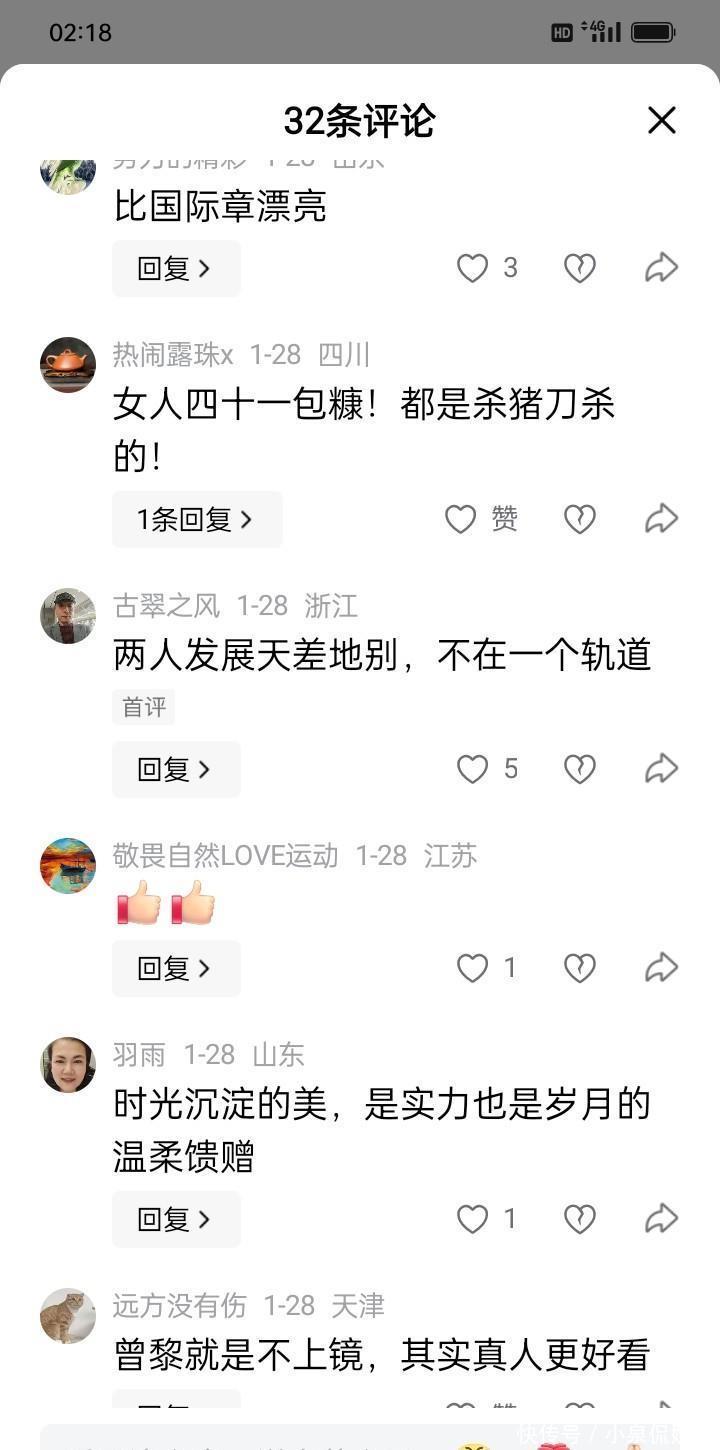Dislike 敬畏自然LOVE运动's comment

coord(580,968)
